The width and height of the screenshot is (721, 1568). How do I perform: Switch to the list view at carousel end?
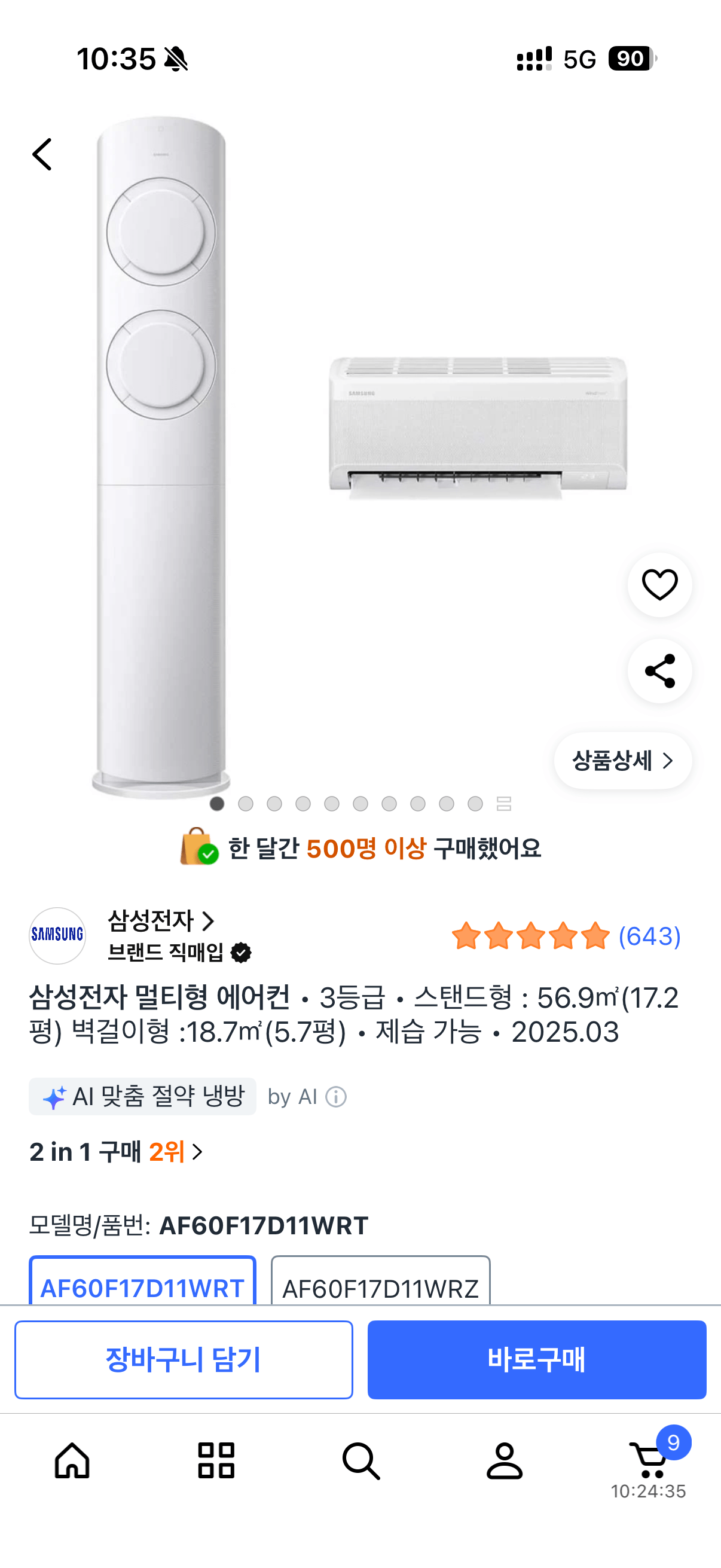pyautogui.click(x=505, y=804)
